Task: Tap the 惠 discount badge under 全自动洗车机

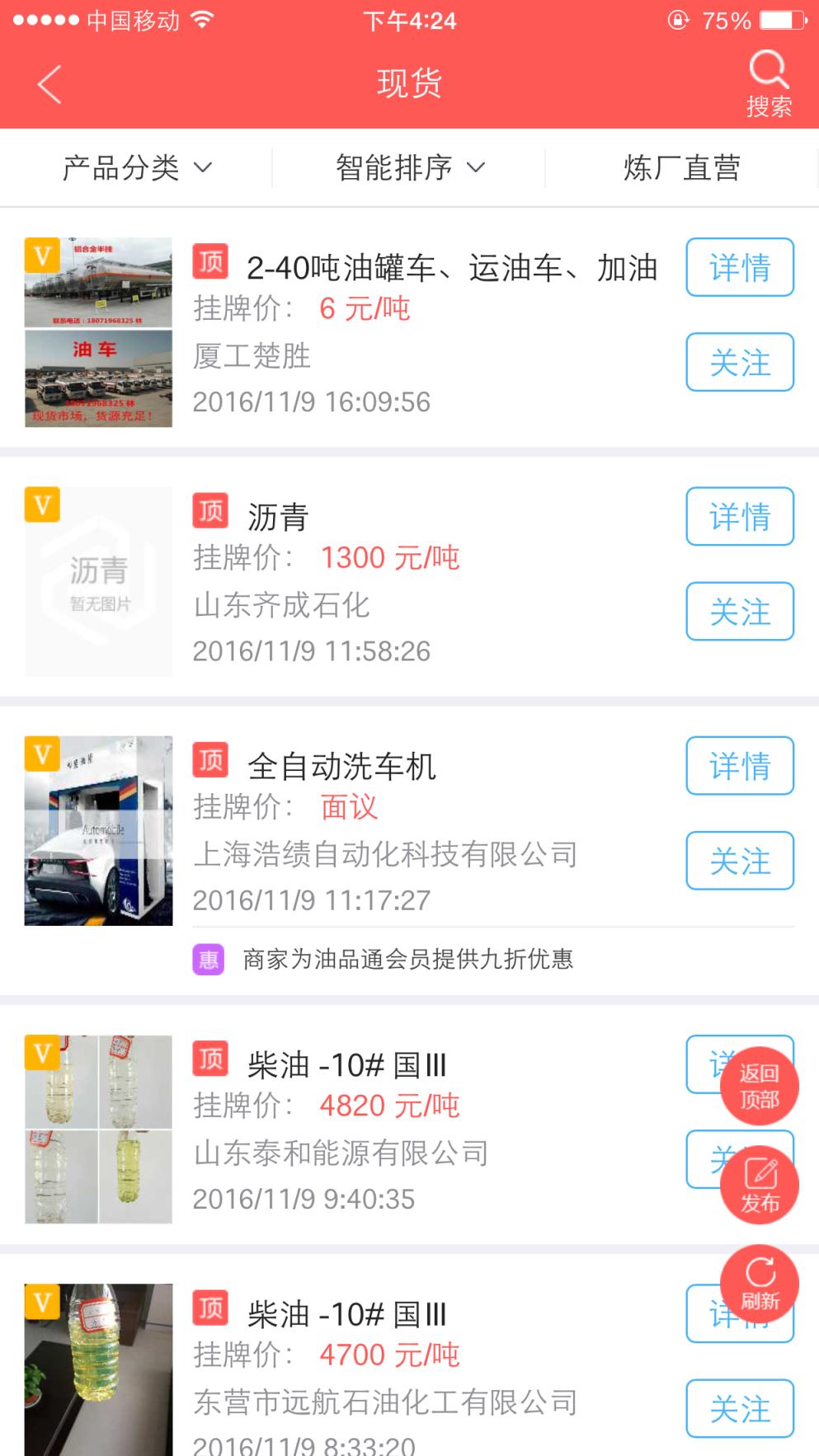Action: (209, 960)
